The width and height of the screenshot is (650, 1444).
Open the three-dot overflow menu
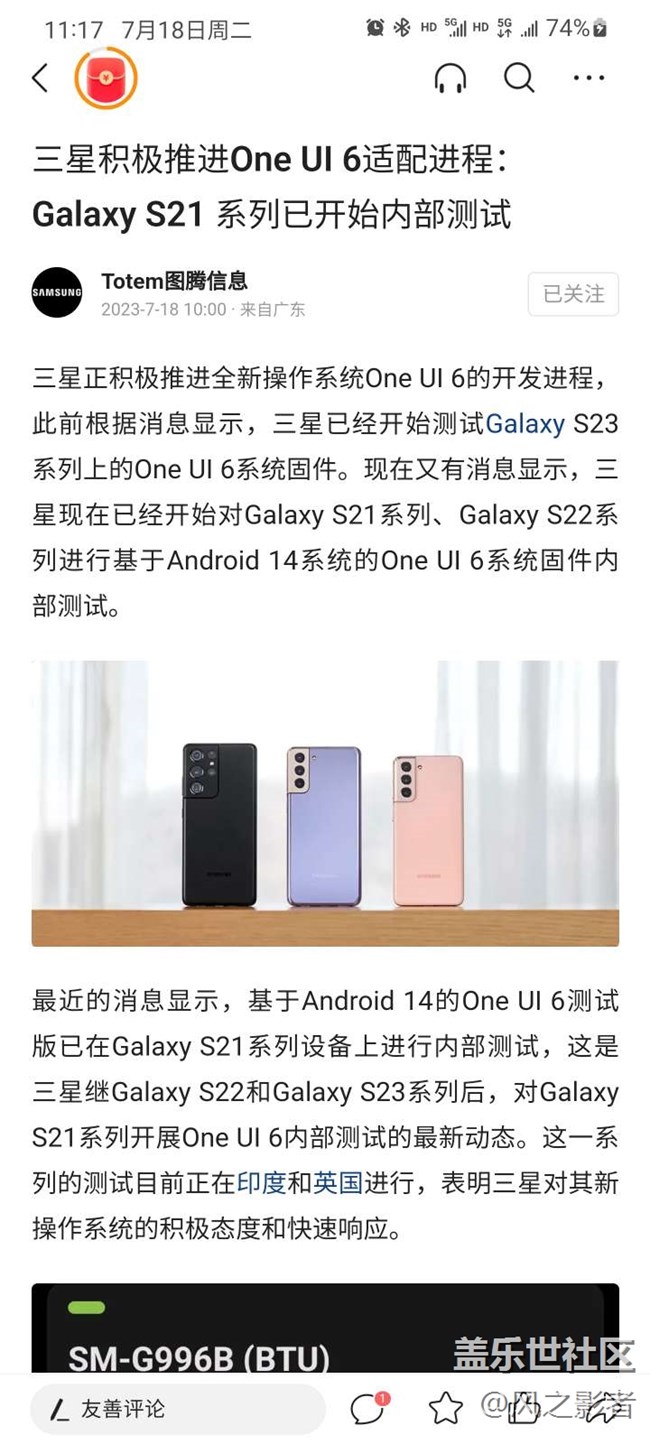coord(589,78)
